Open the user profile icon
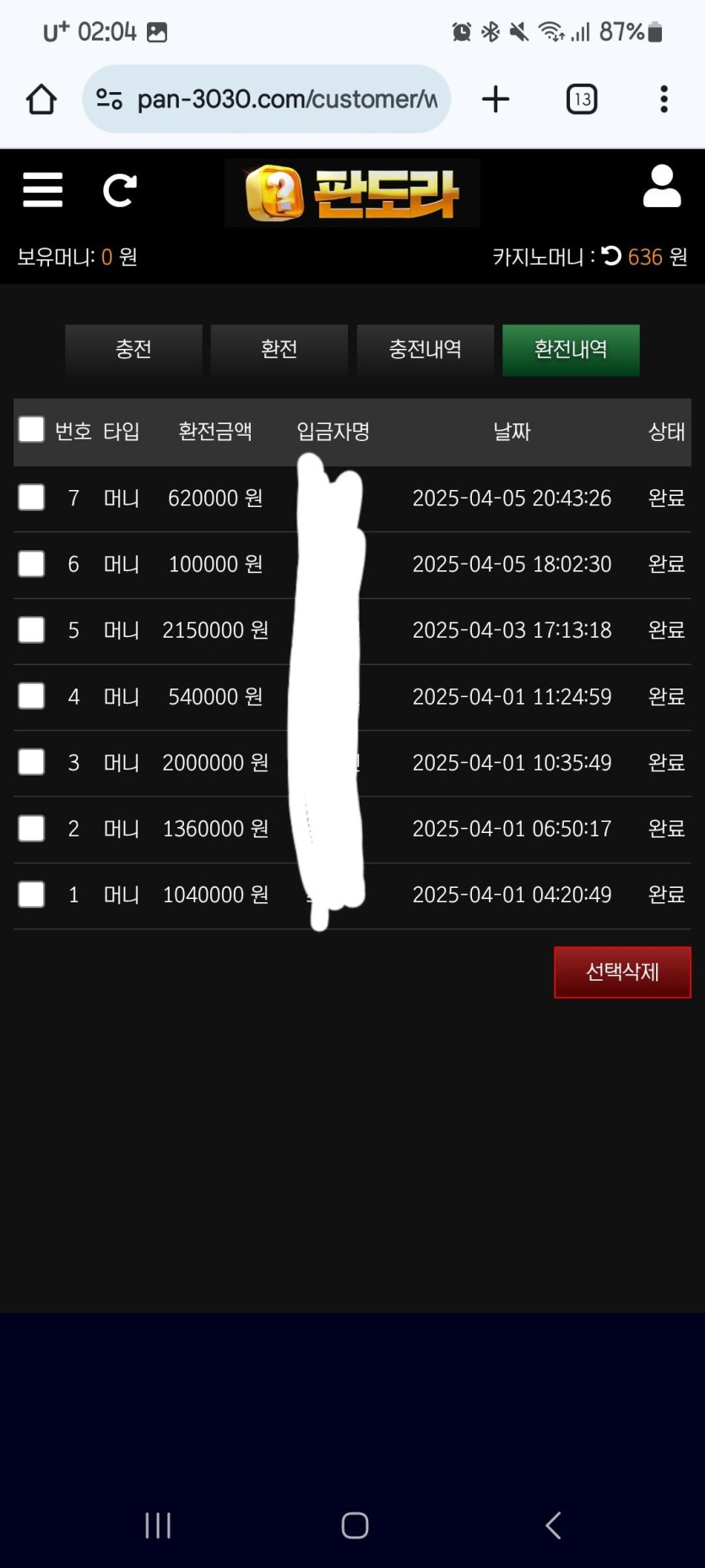Viewport: 705px width, 1568px height. 661,187
